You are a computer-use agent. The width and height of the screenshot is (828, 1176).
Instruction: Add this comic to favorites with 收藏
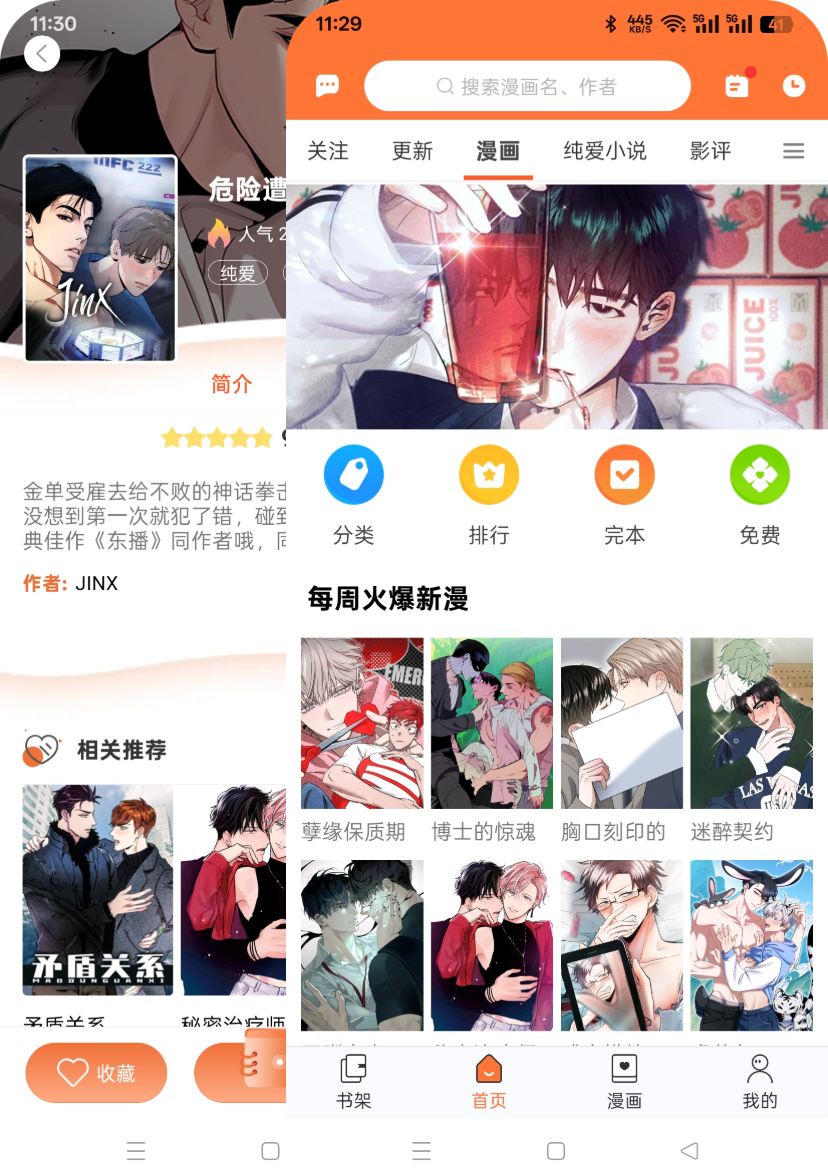pos(96,1073)
